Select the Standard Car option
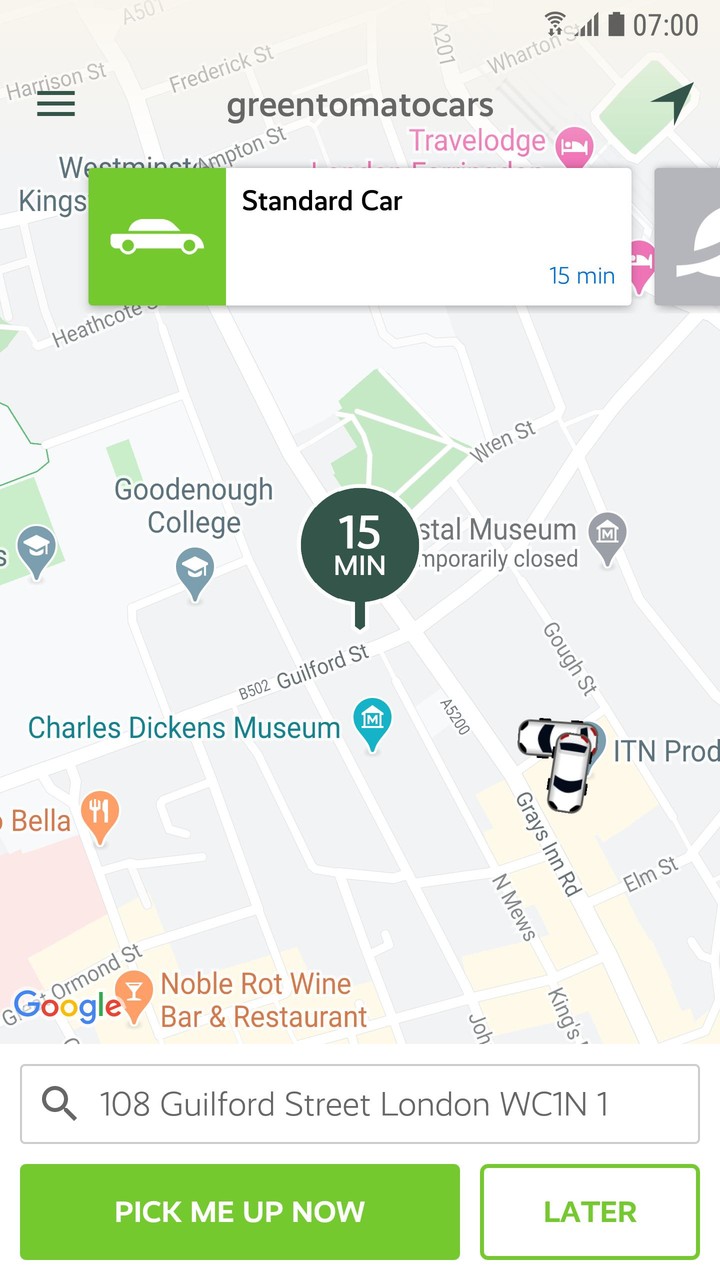 pyautogui.click(x=360, y=237)
